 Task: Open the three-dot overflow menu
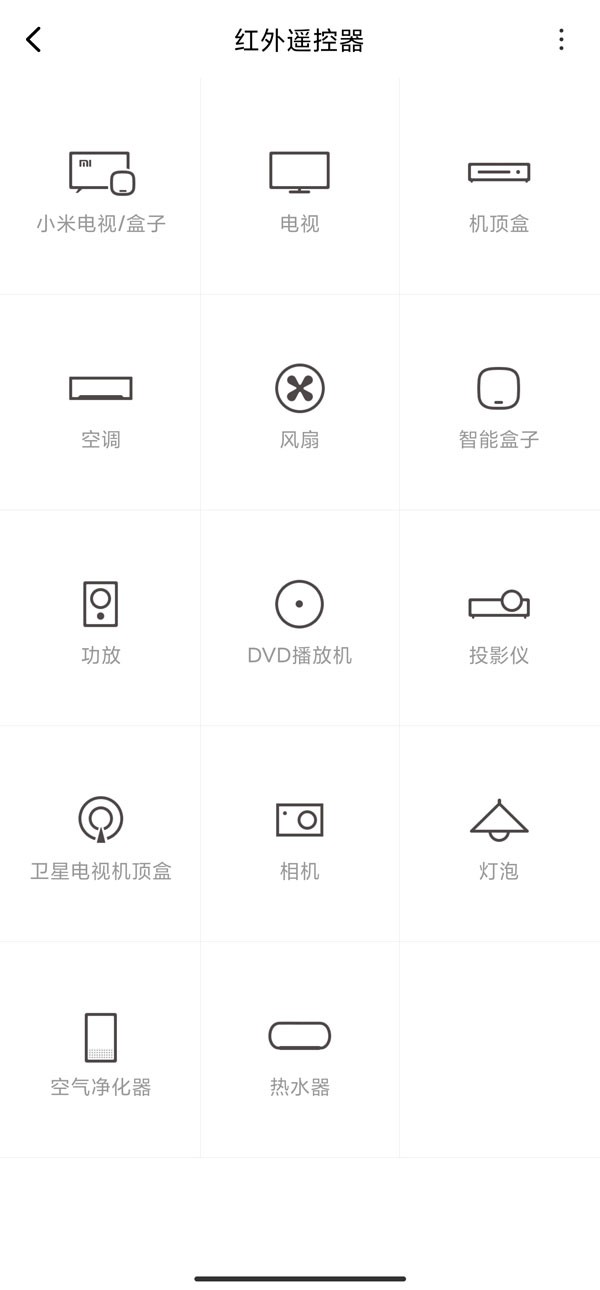561,40
